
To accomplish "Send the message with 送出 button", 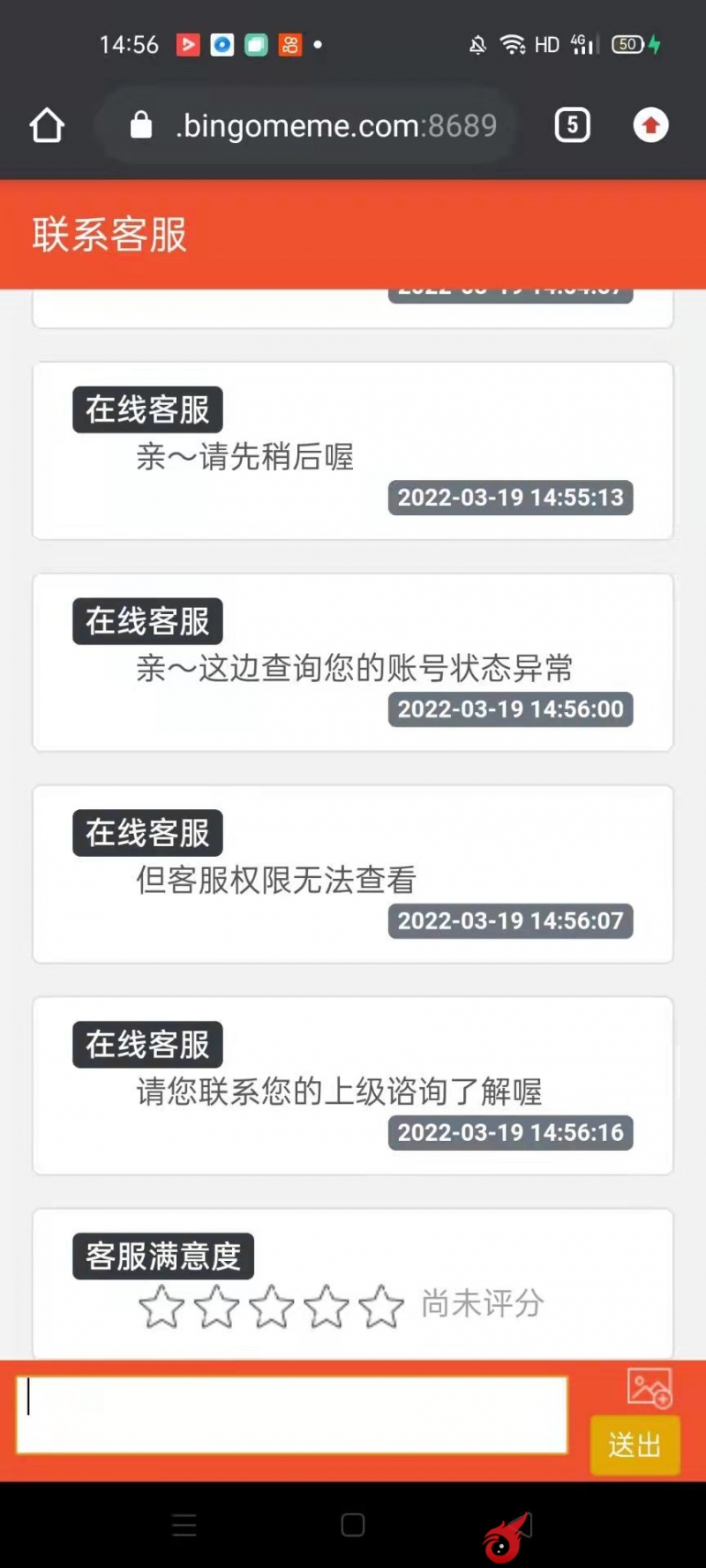I will 635,1444.
